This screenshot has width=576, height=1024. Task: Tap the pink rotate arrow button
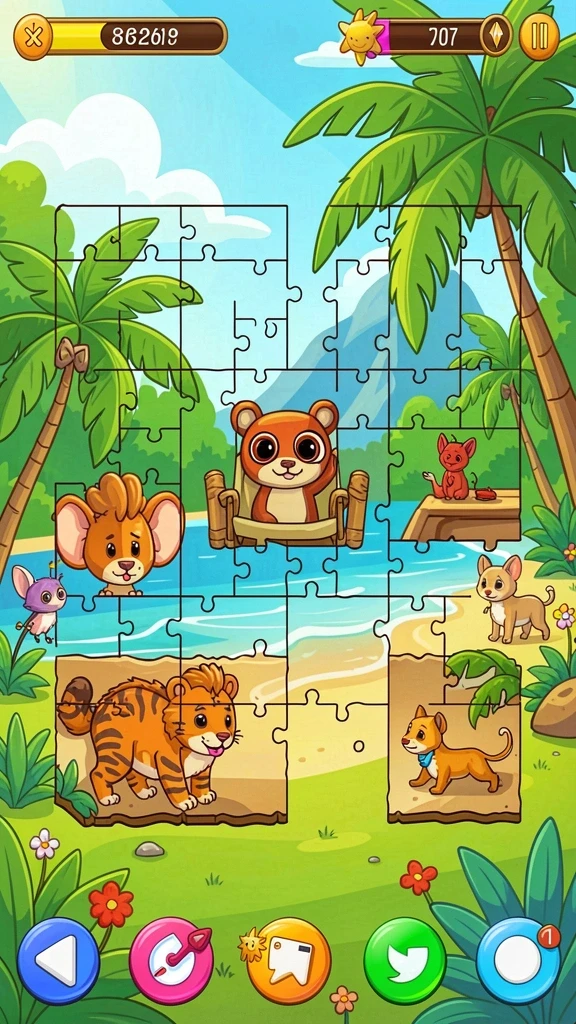click(x=172, y=960)
